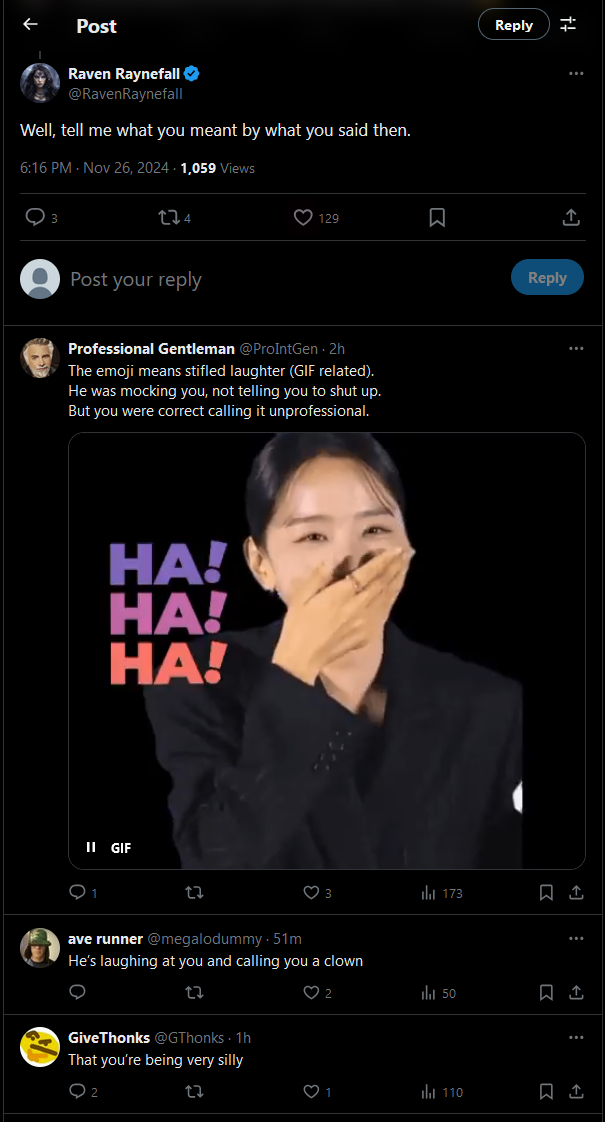Bookmark Raven Raynefall's post
Image resolution: width=605 pixels, height=1122 pixels.
click(437, 217)
